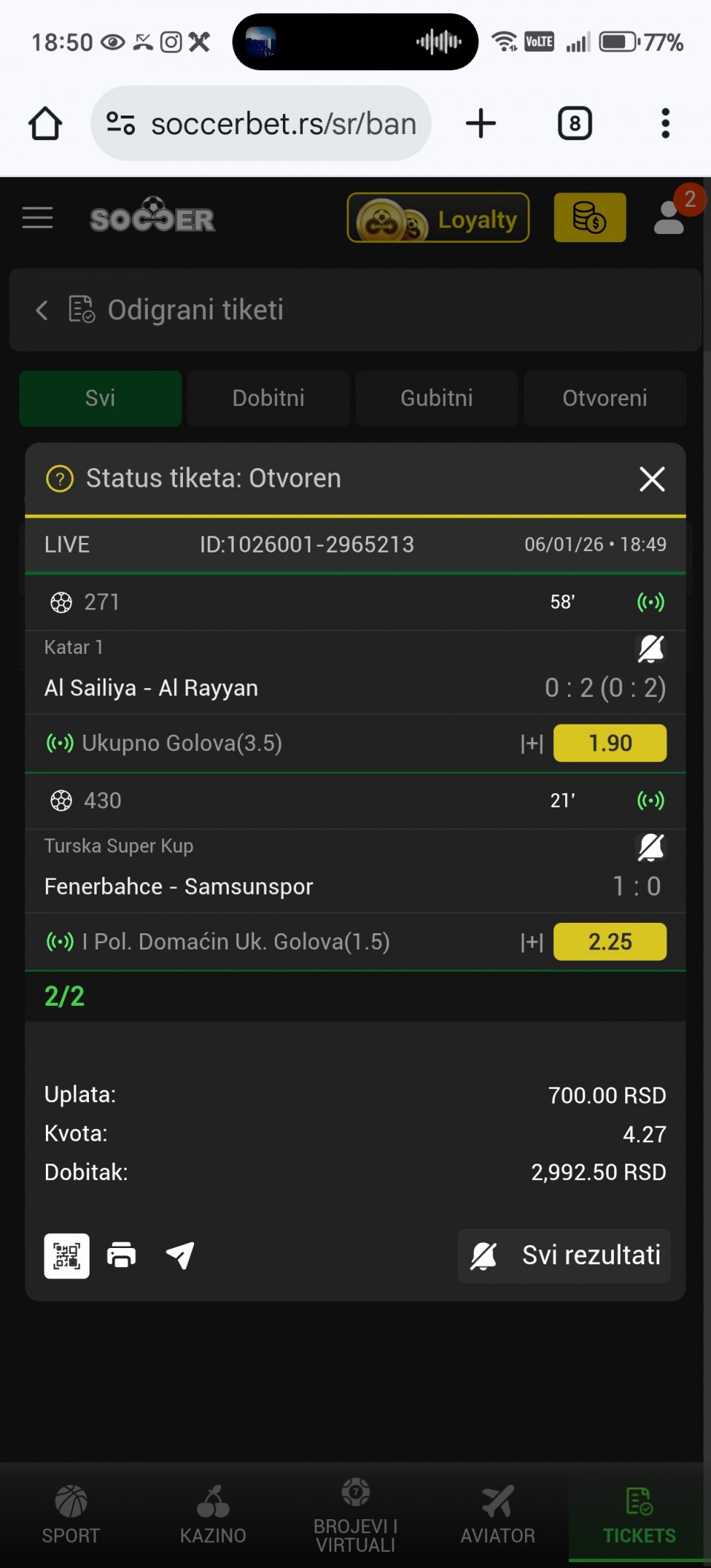The height and width of the screenshot is (1568, 711).
Task: Open the user profile icon
Action: click(x=670, y=217)
